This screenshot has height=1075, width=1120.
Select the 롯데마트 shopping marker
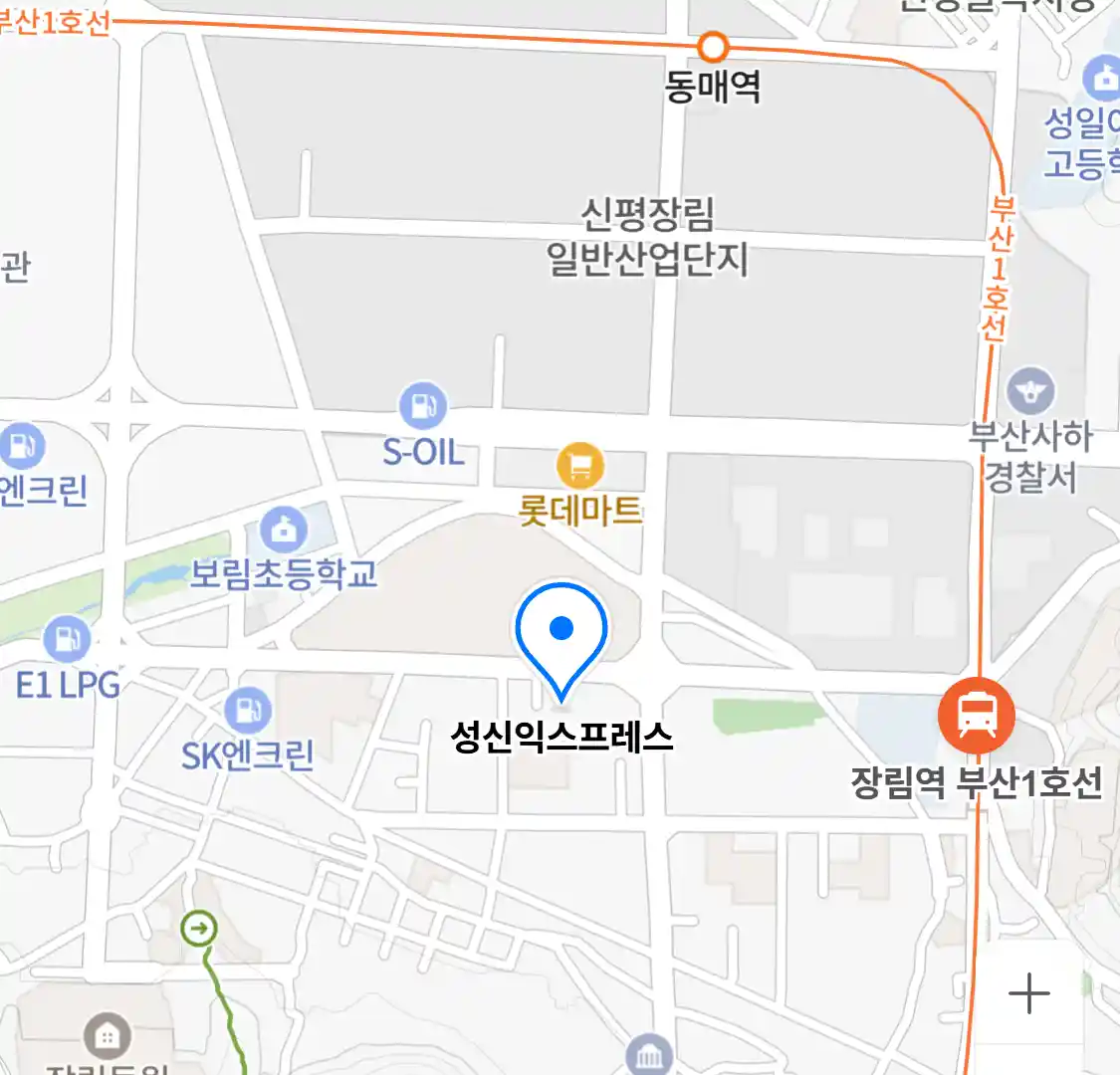[x=580, y=466]
